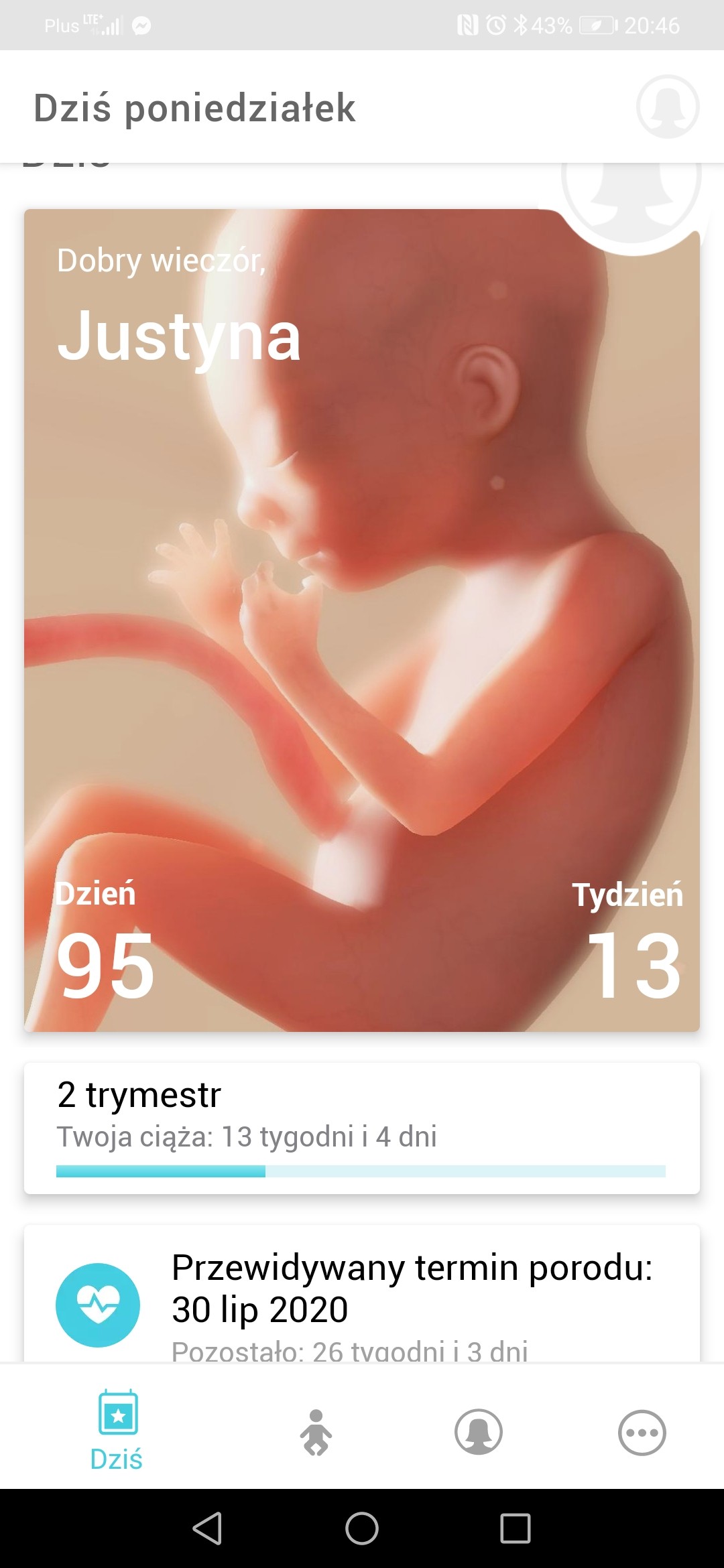Open the baby tab in bottom navigation
Image resolution: width=724 pixels, height=1568 pixels.
(316, 1432)
